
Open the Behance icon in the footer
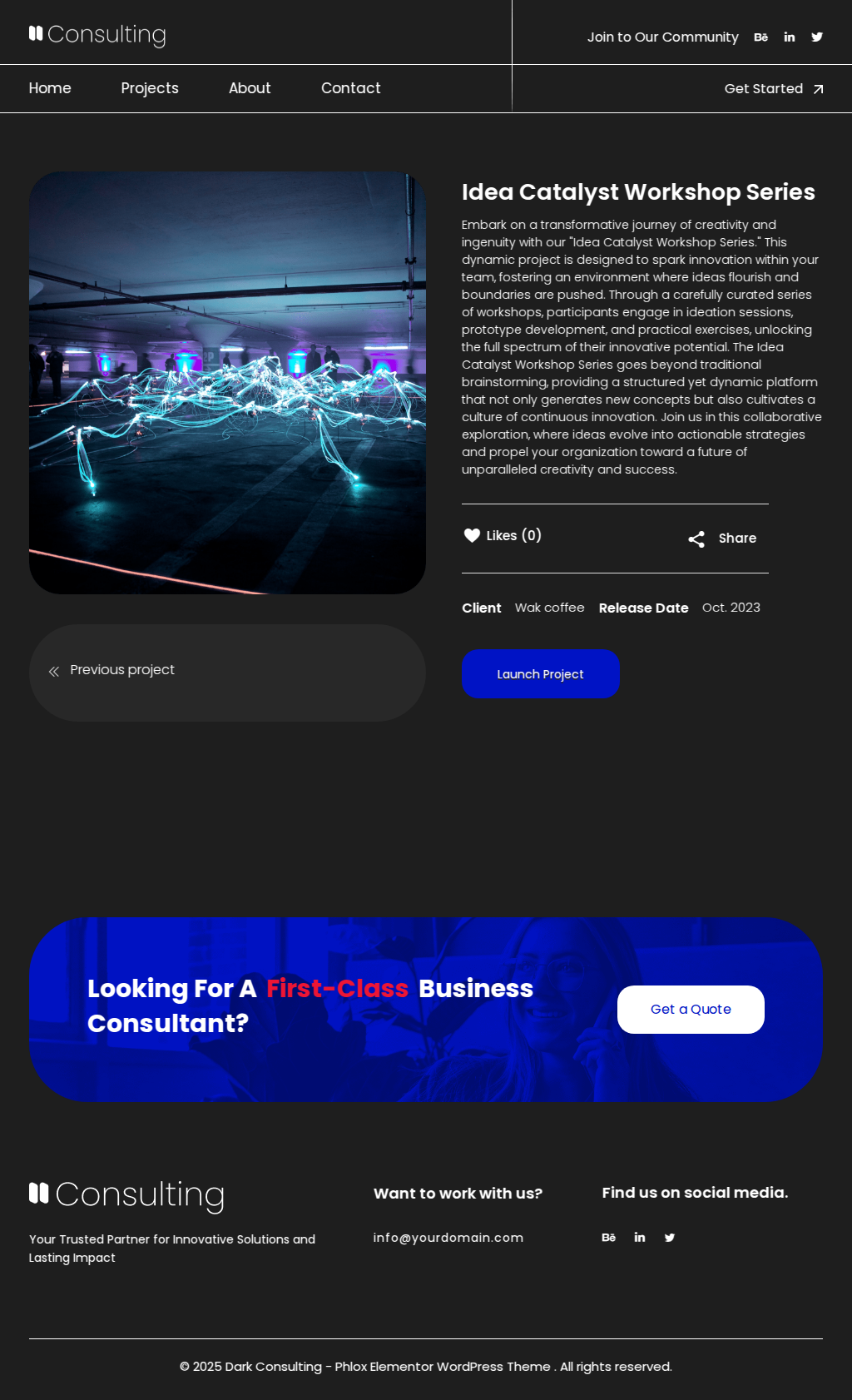pos(608,1238)
